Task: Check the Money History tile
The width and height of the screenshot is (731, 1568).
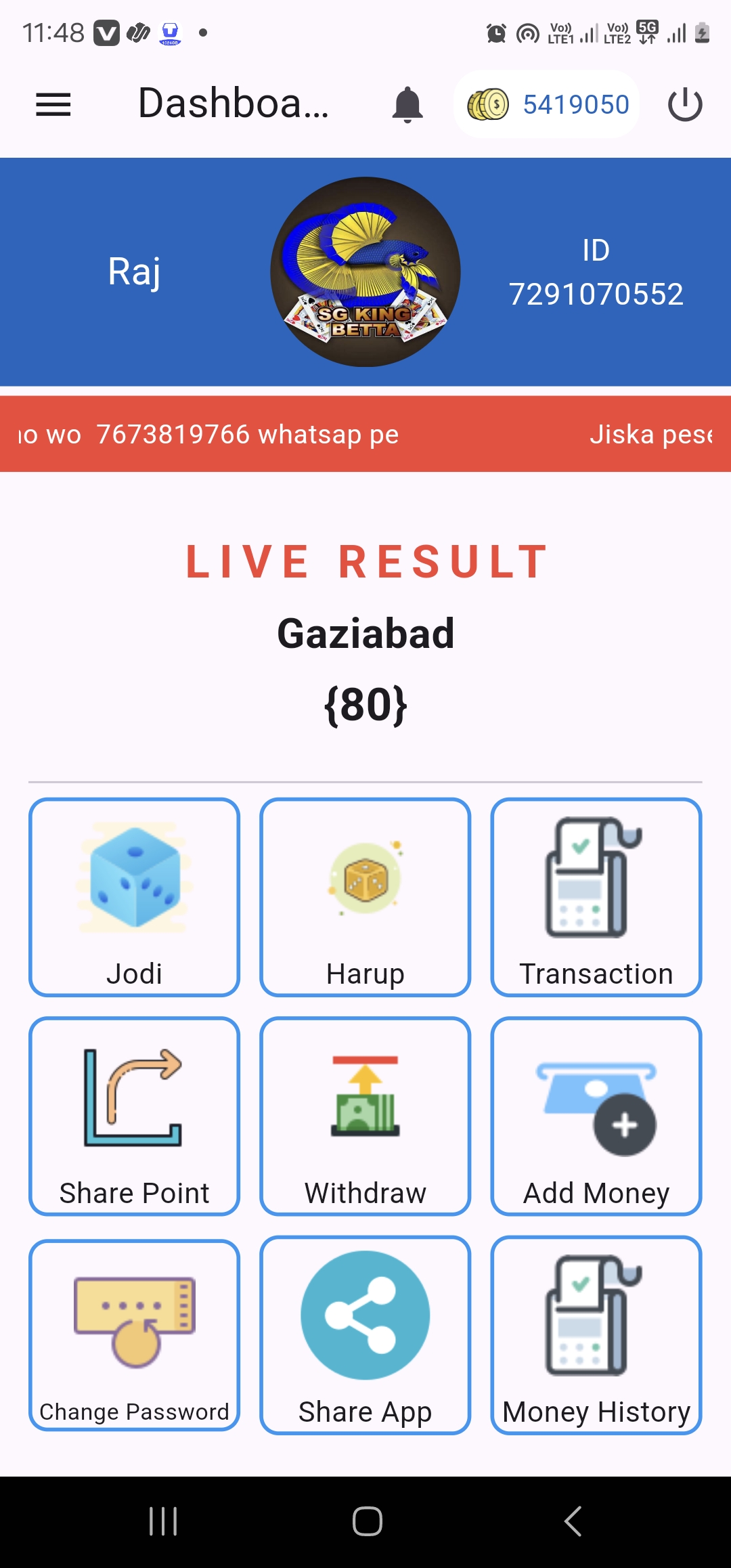Action: pyautogui.click(x=596, y=1335)
